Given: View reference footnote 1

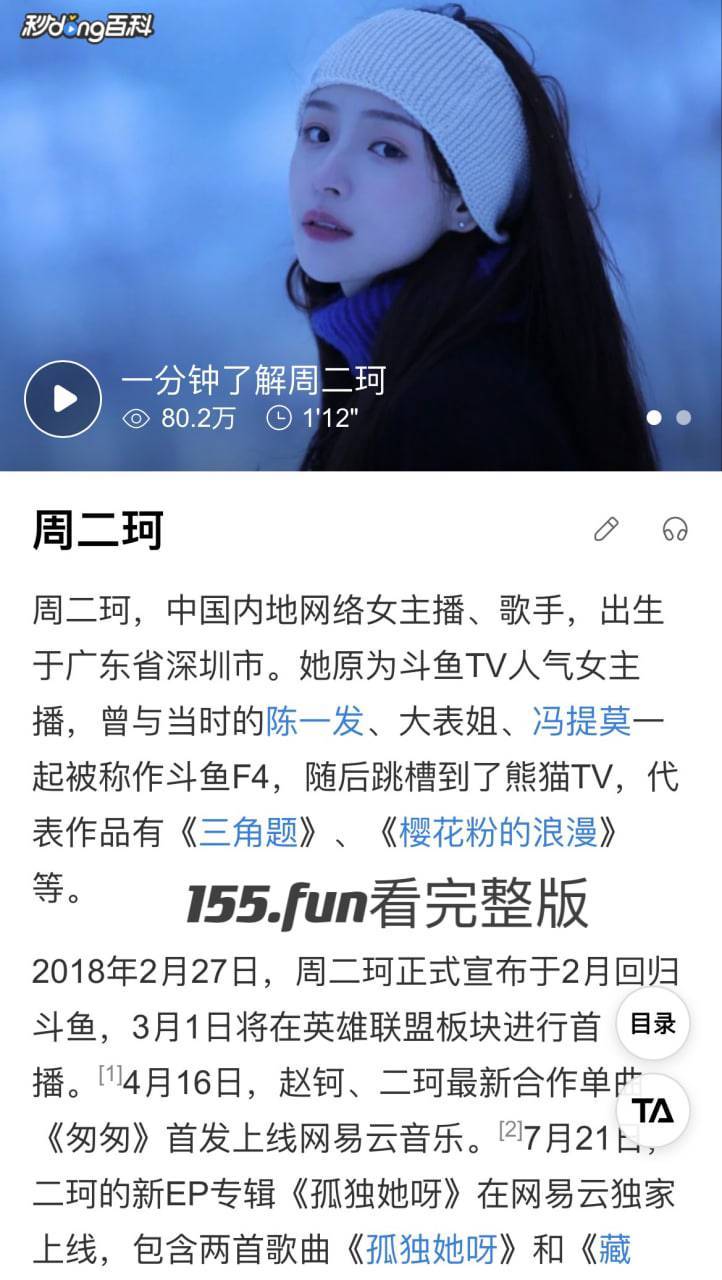Looking at the screenshot, I should click(x=110, y=1075).
